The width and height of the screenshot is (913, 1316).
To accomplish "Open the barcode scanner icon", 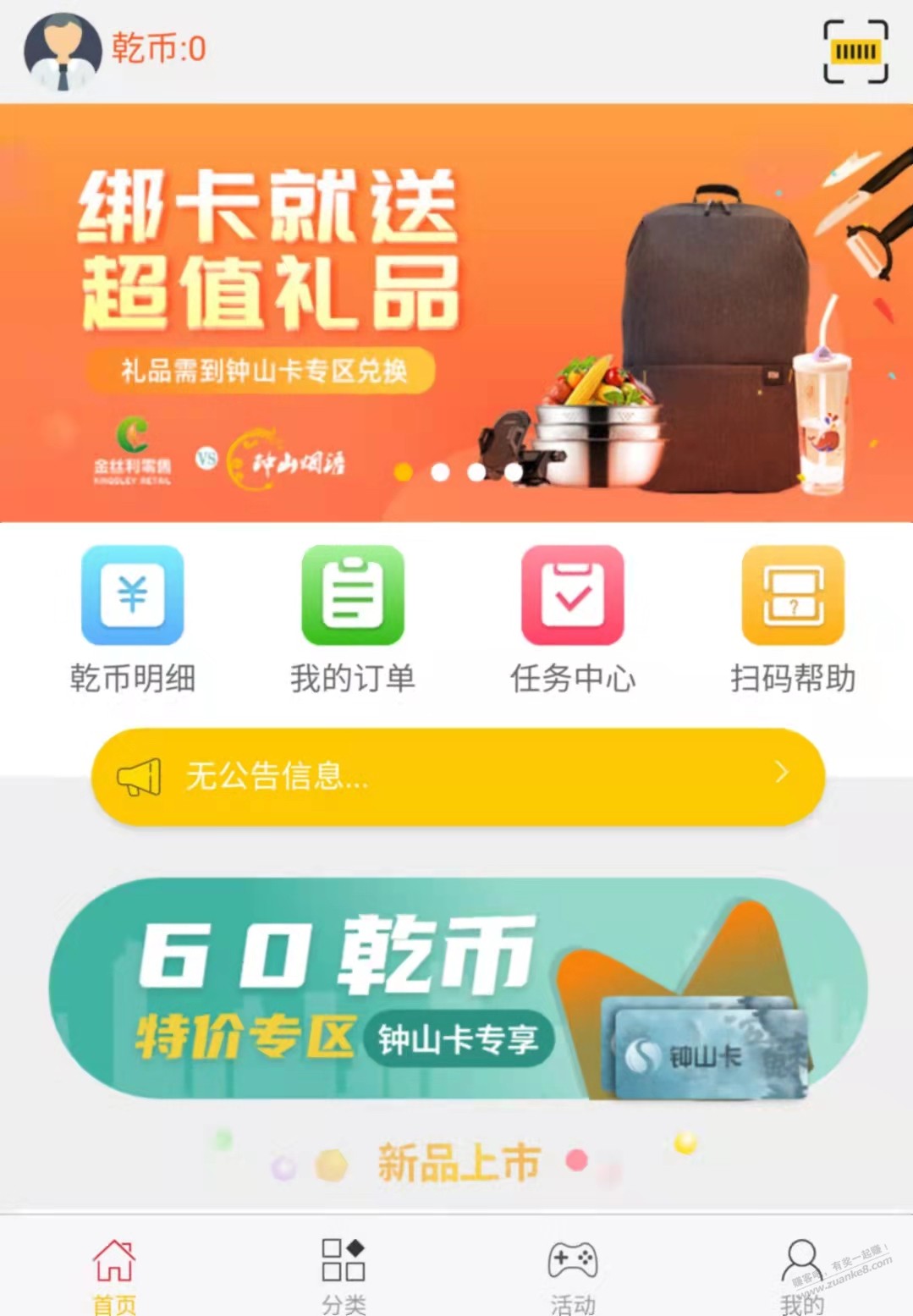I will 855,52.
